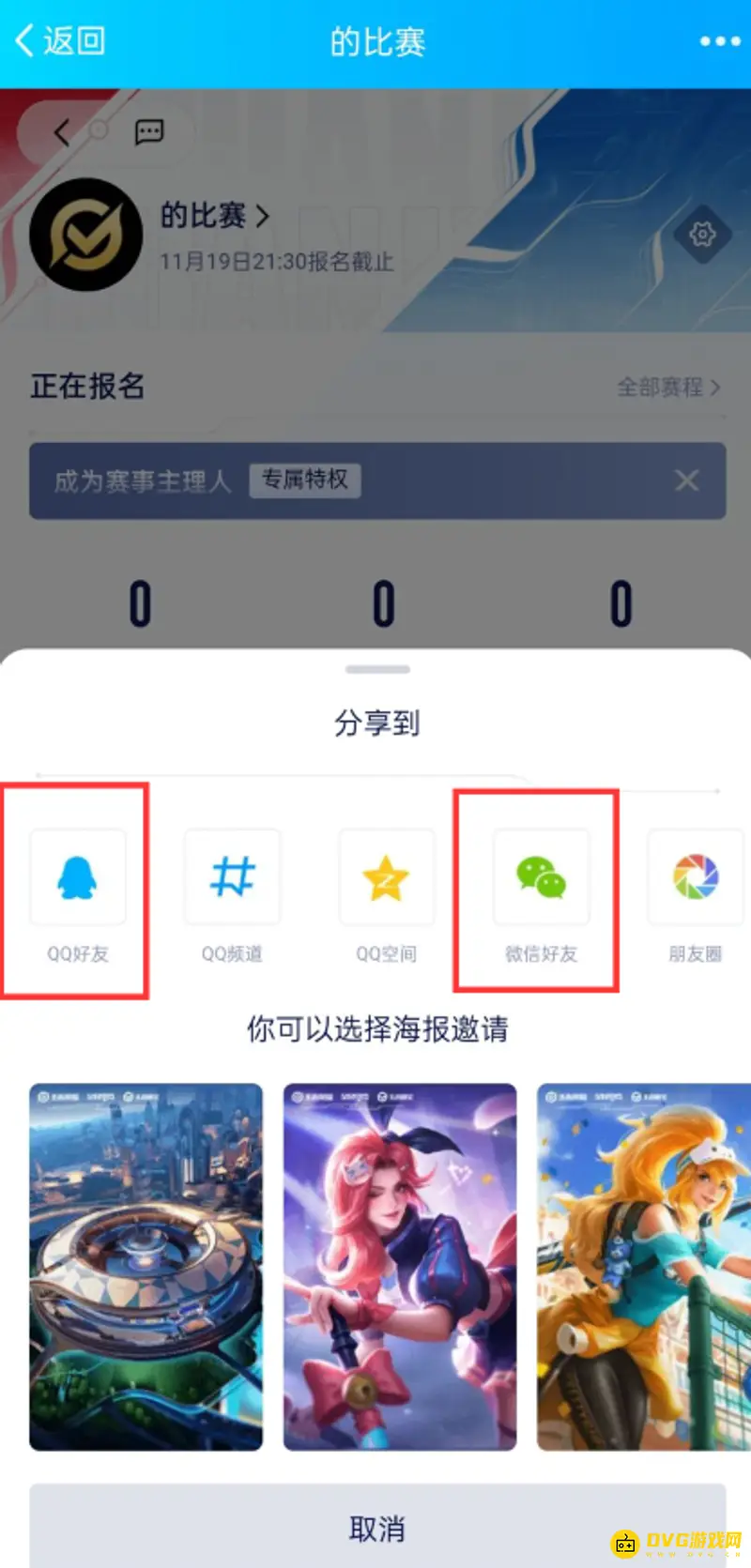Viewport: 751px width, 1568px height.
Task: Select the 的比赛 title bar
Action: pyautogui.click(x=375, y=40)
